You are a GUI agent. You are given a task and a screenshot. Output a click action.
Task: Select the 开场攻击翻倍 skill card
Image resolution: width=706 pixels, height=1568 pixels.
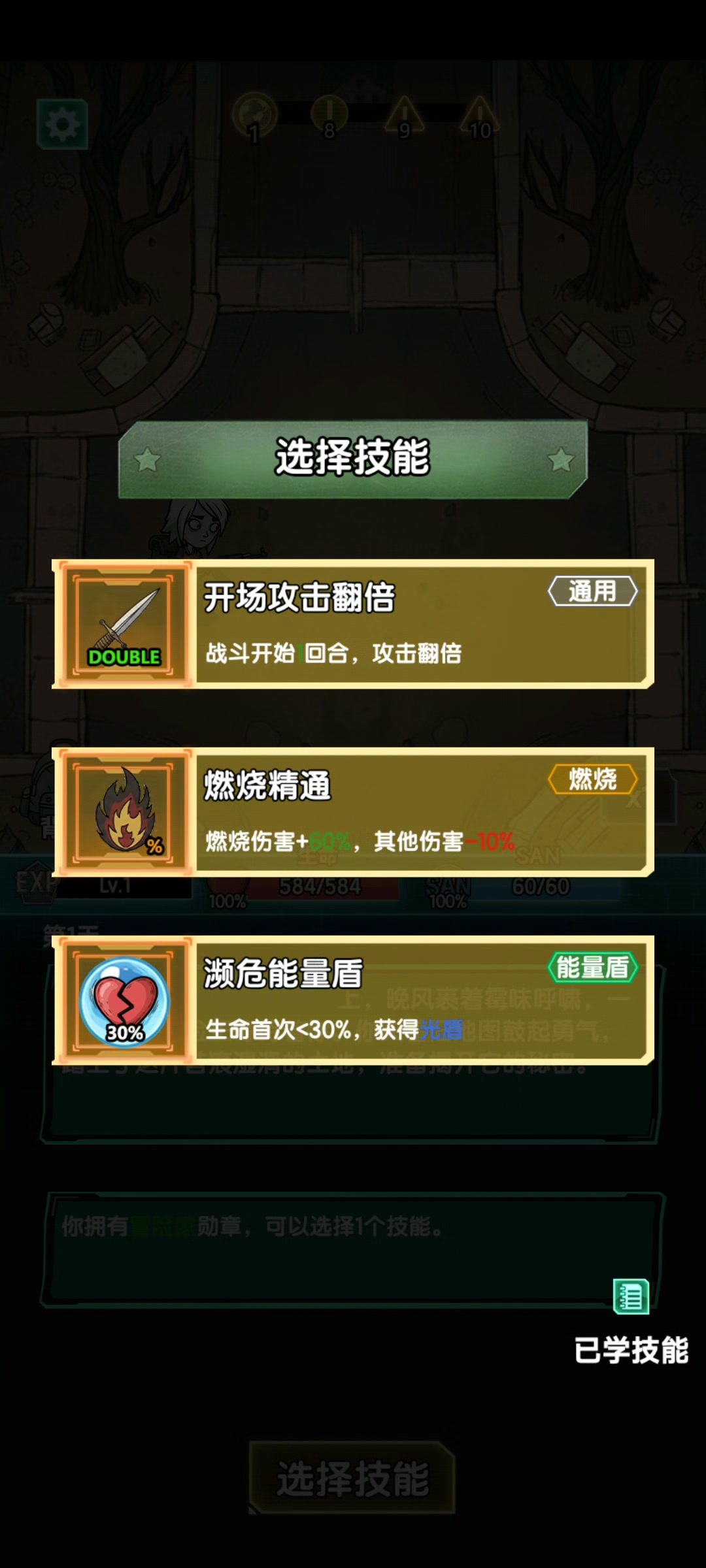coord(353,624)
